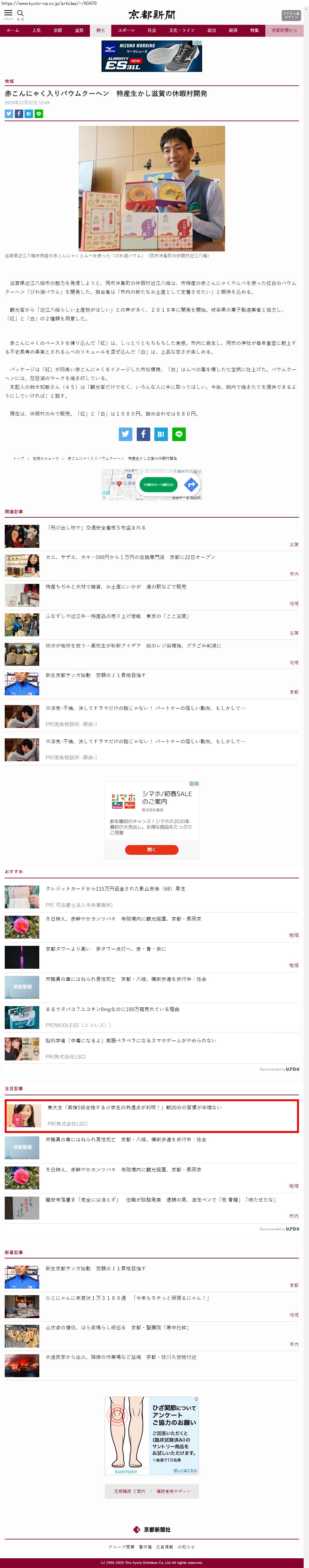309x1568 pixels.
Task: Open ひこにゃんに年賀状 article
Action: click(x=127, y=1298)
